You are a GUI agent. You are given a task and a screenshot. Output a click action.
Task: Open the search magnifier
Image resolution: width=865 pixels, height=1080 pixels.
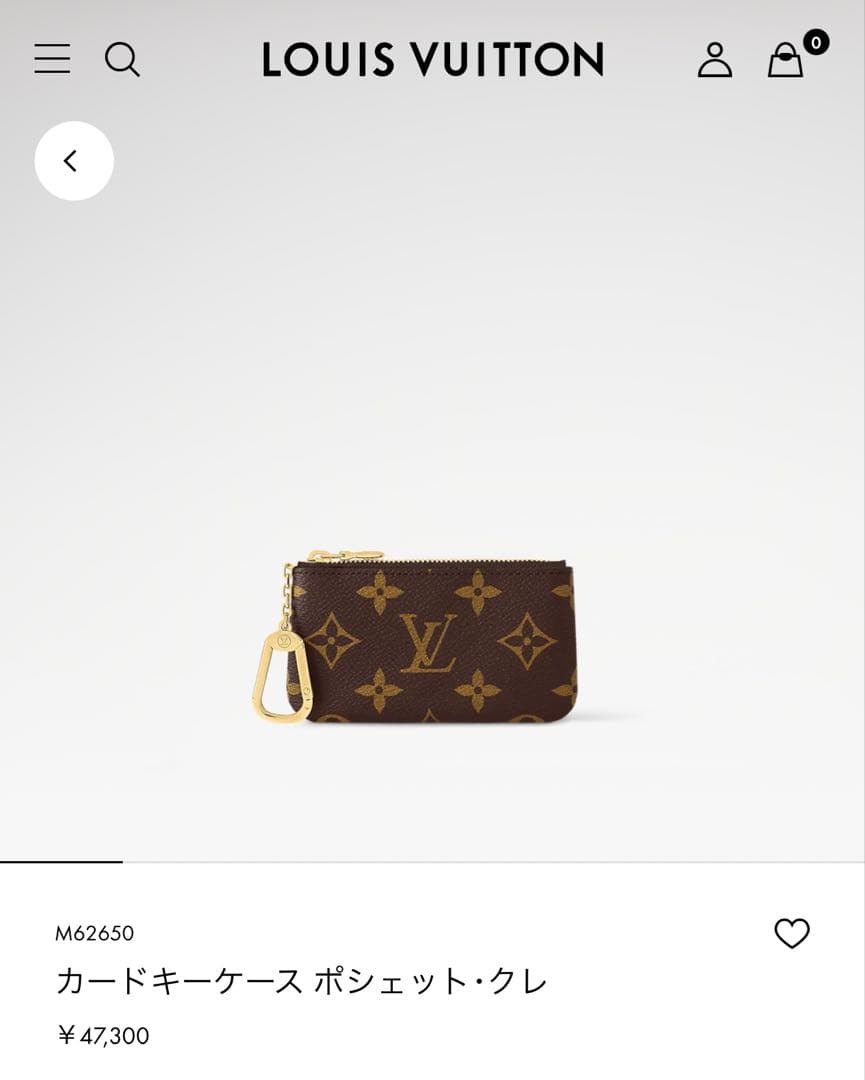click(122, 59)
